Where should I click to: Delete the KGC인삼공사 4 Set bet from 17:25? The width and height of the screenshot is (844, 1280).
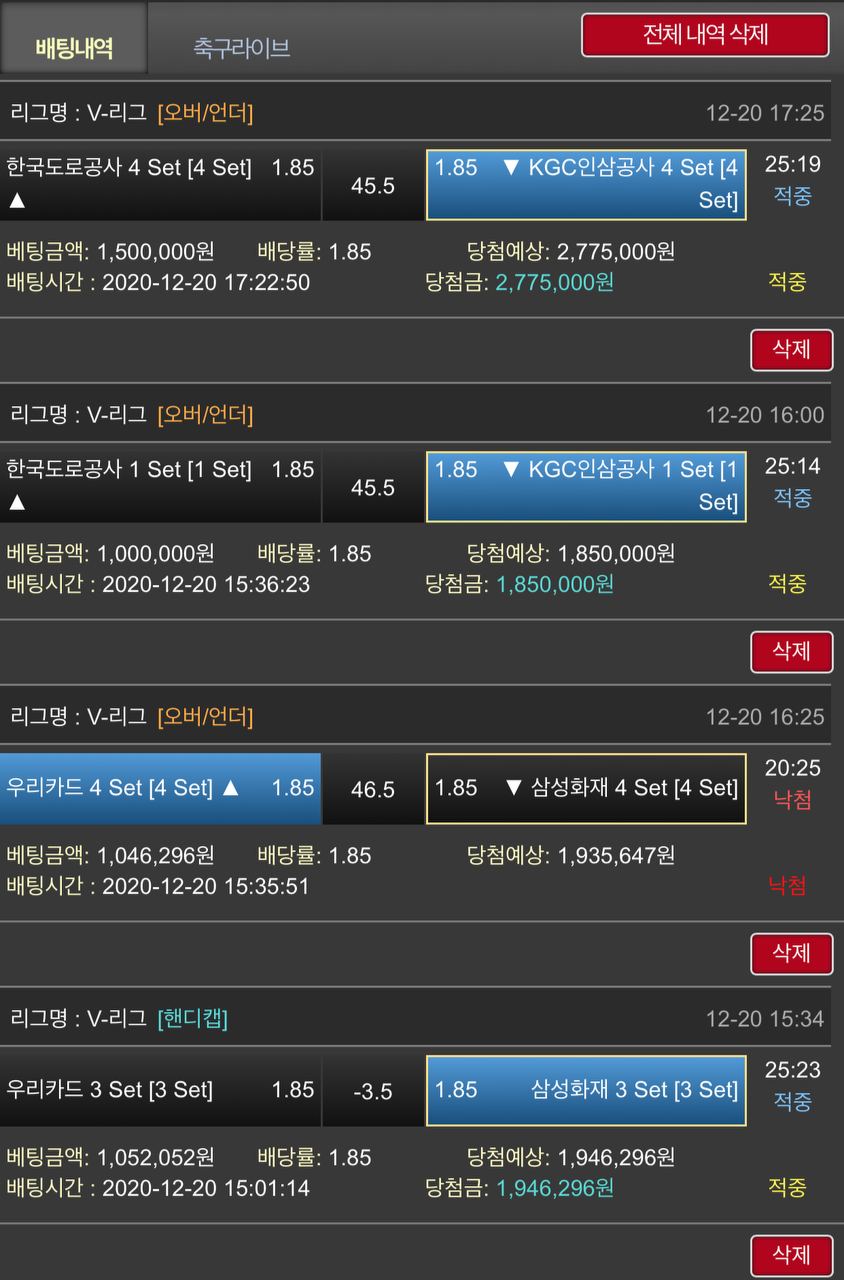coord(791,350)
